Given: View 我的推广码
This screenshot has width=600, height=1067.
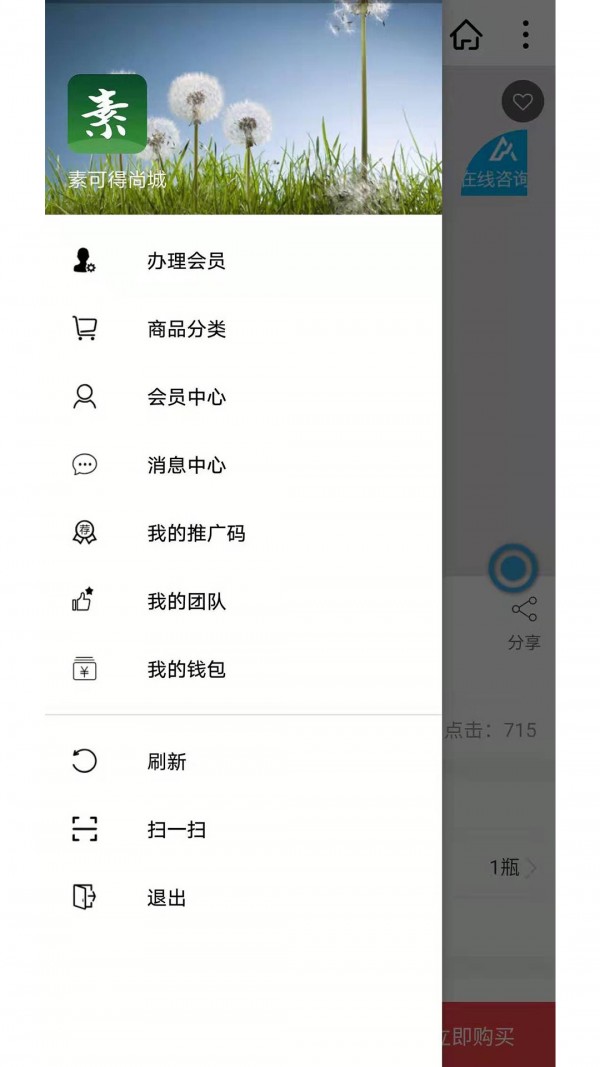Looking at the screenshot, I should click(x=243, y=533).
